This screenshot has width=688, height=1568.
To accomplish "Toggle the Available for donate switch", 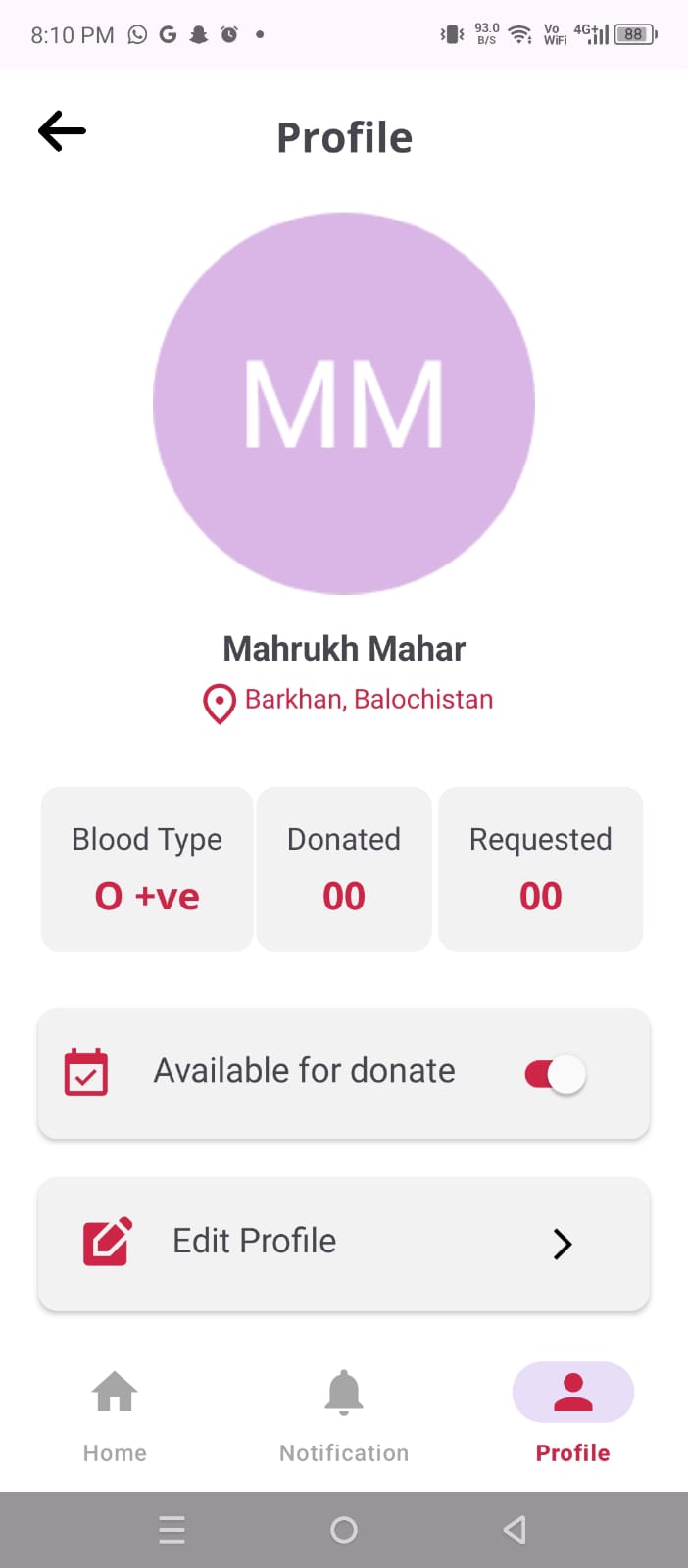I will point(555,1074).
